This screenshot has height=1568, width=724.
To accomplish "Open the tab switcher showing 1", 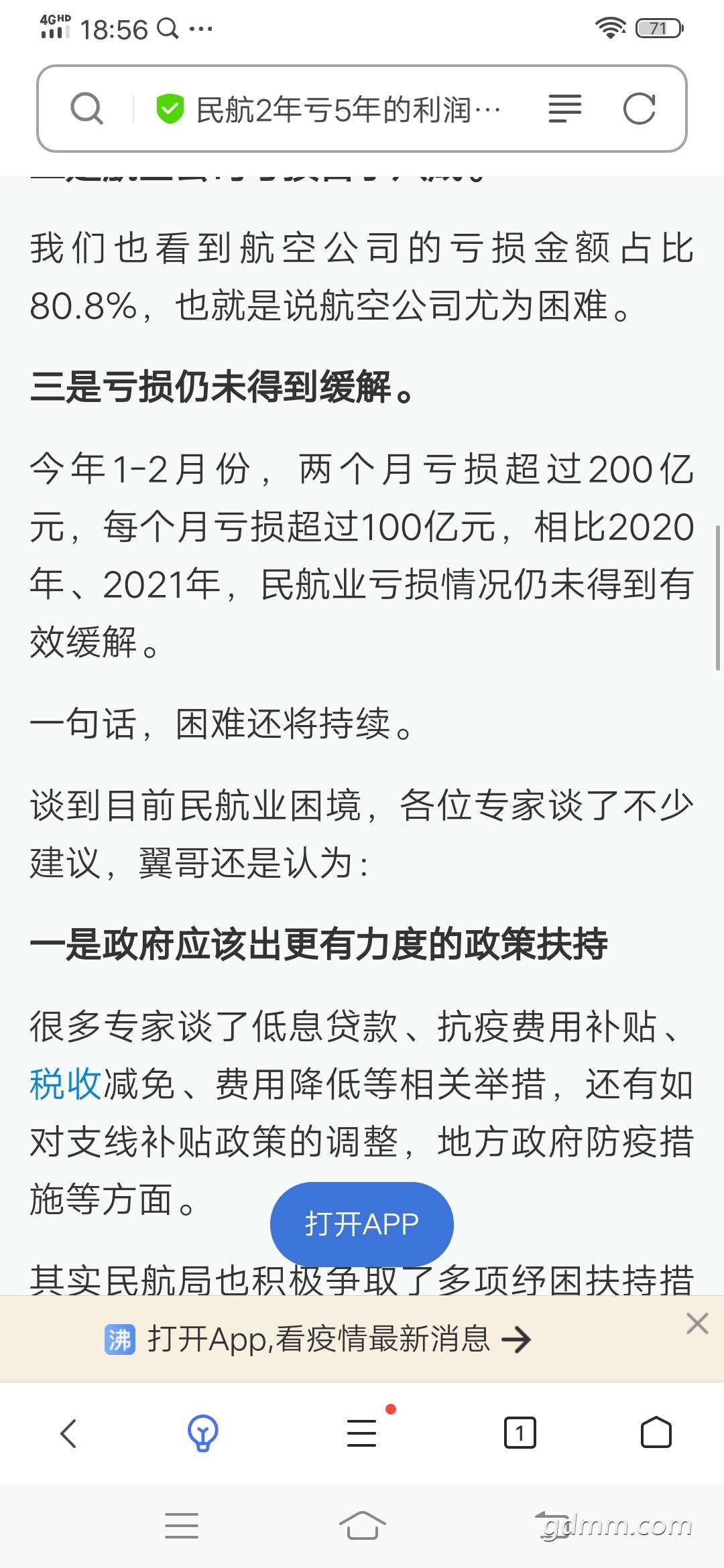I will 520,1433.
